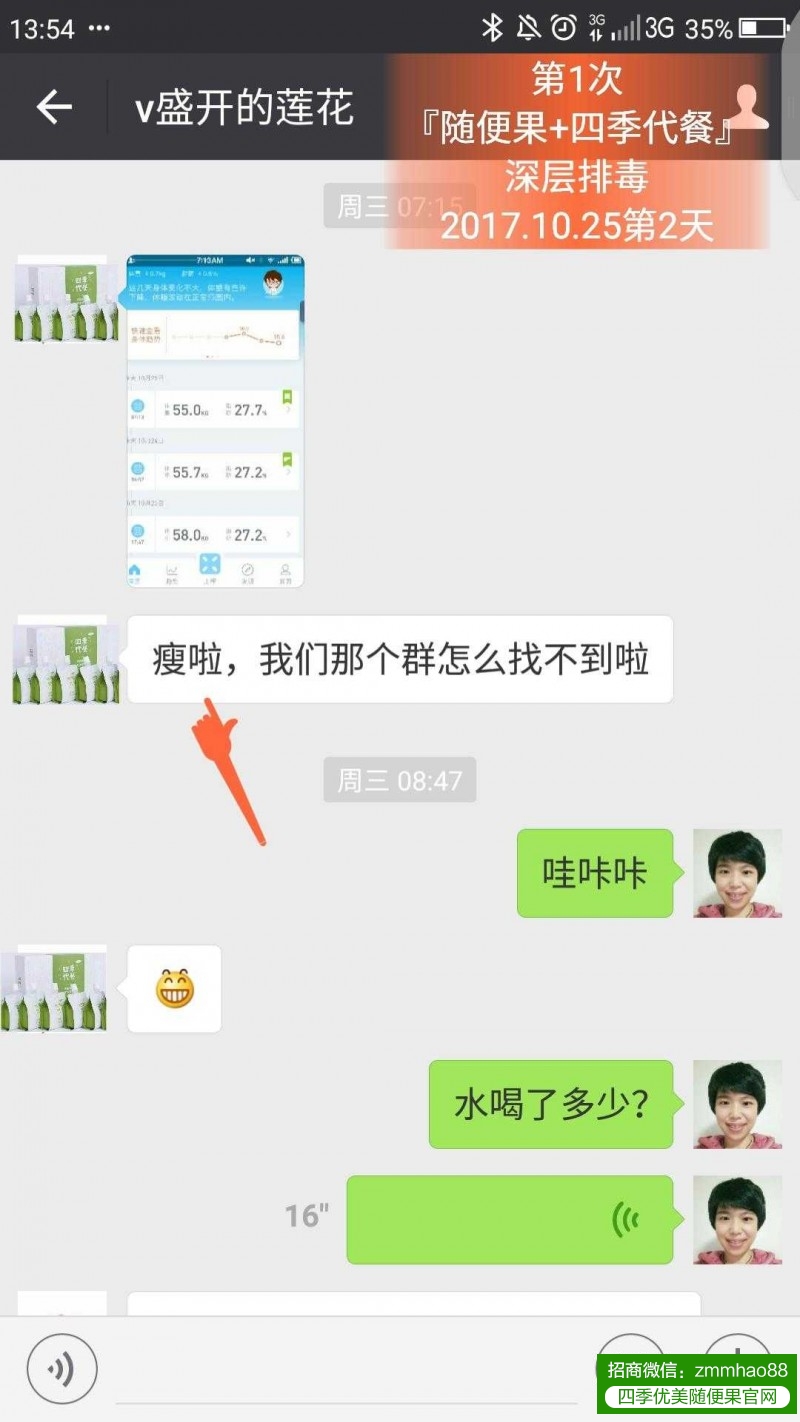This screenshot has height=1422, width=800.
Task: Open the weight record screenshot image
Action: [x=215, y=421]
